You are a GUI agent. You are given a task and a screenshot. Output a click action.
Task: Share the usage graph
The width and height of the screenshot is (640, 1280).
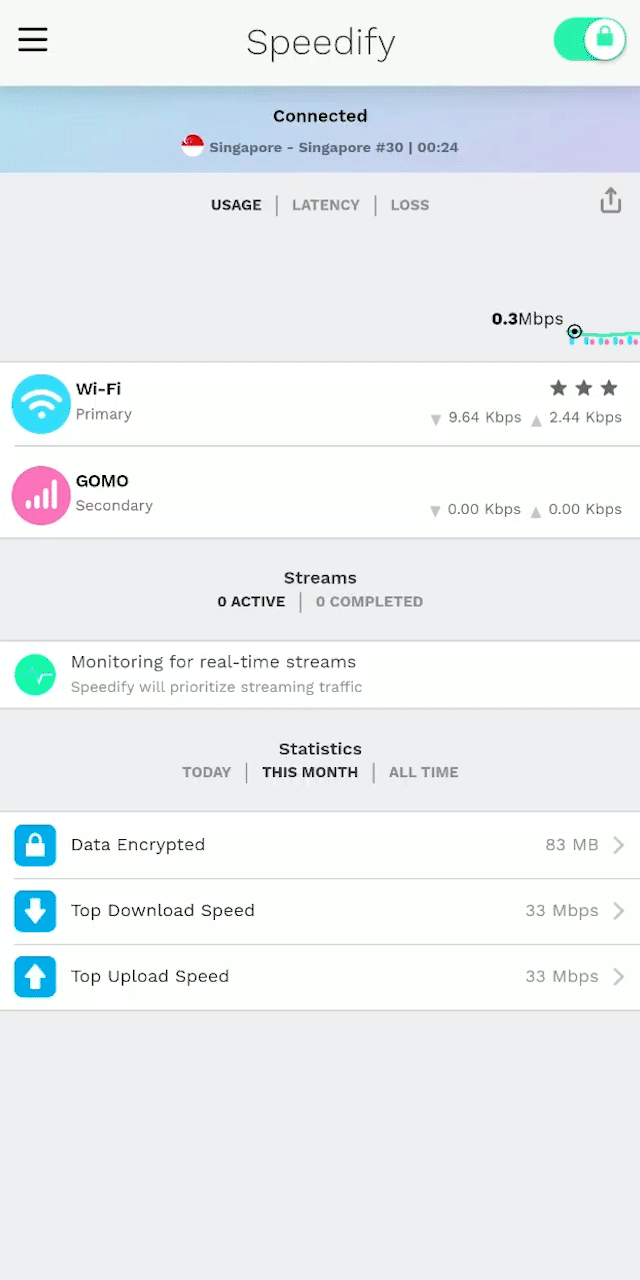[x=610, y=201]
